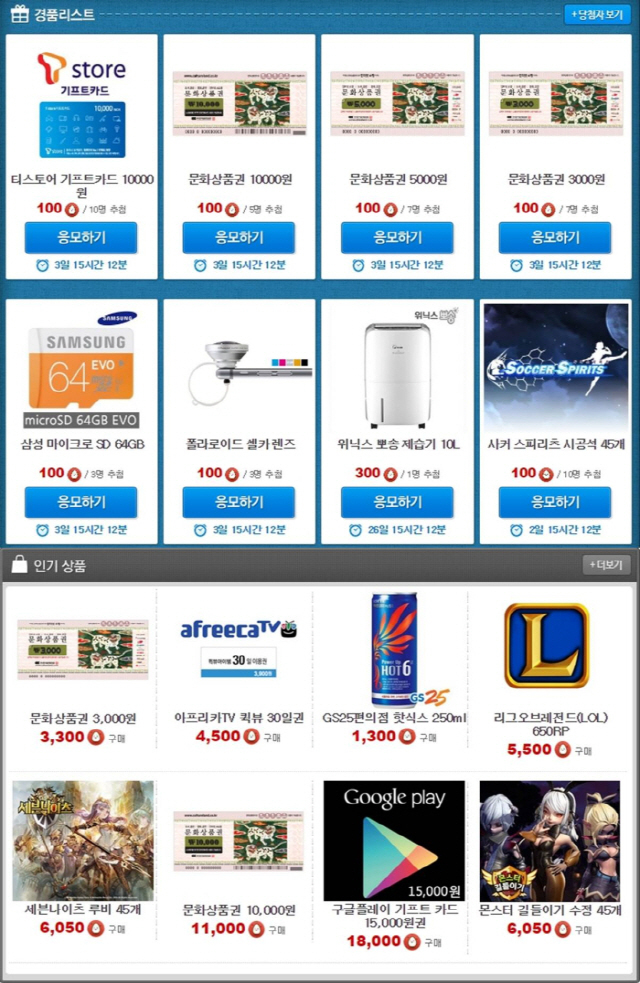View 세븐나이츠 루비 45개 product
Viewport: 640px width, 983px height.
click(x=83, y=910)
